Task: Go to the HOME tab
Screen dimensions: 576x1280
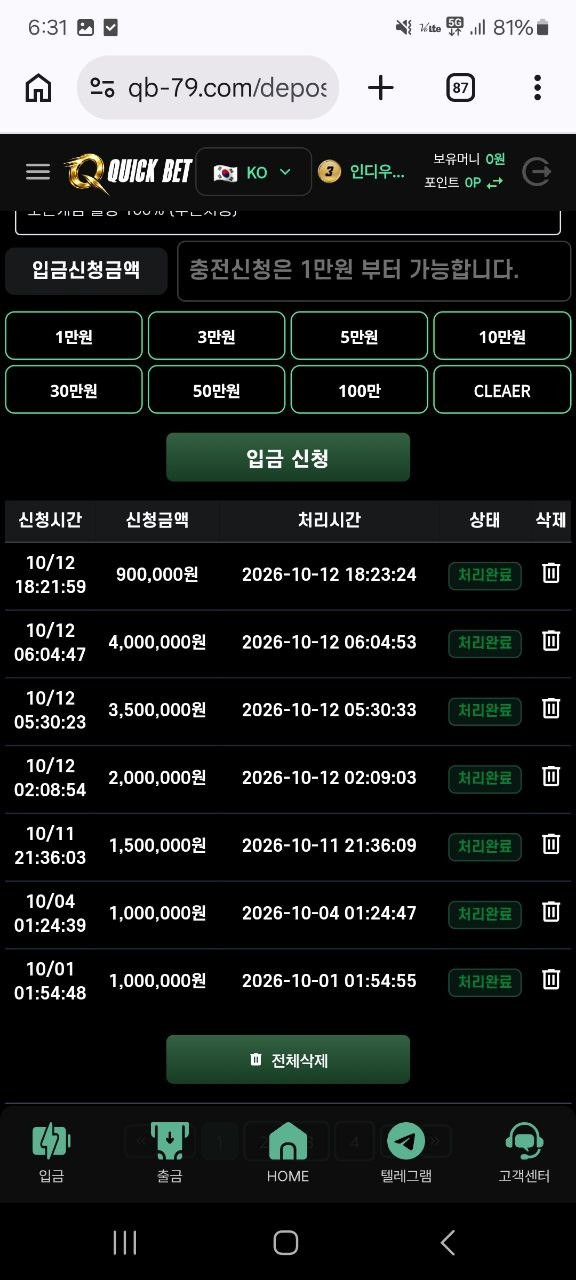Action: point(288,1152)
